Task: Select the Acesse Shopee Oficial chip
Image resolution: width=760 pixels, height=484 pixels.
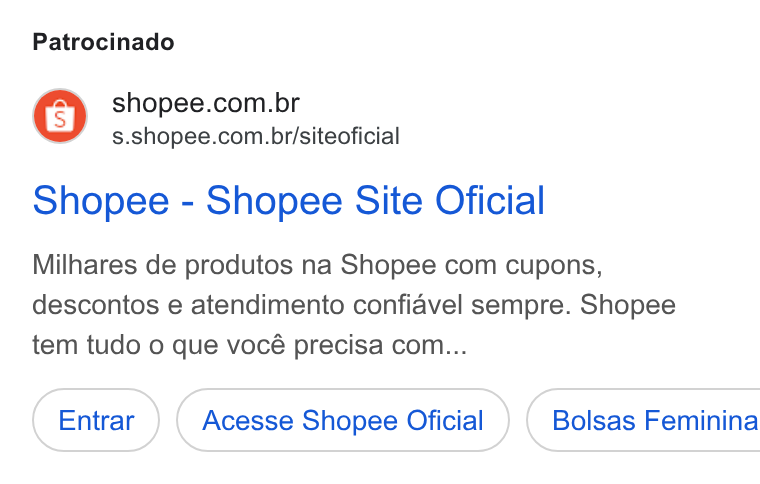Action: (x=343, y=420)
